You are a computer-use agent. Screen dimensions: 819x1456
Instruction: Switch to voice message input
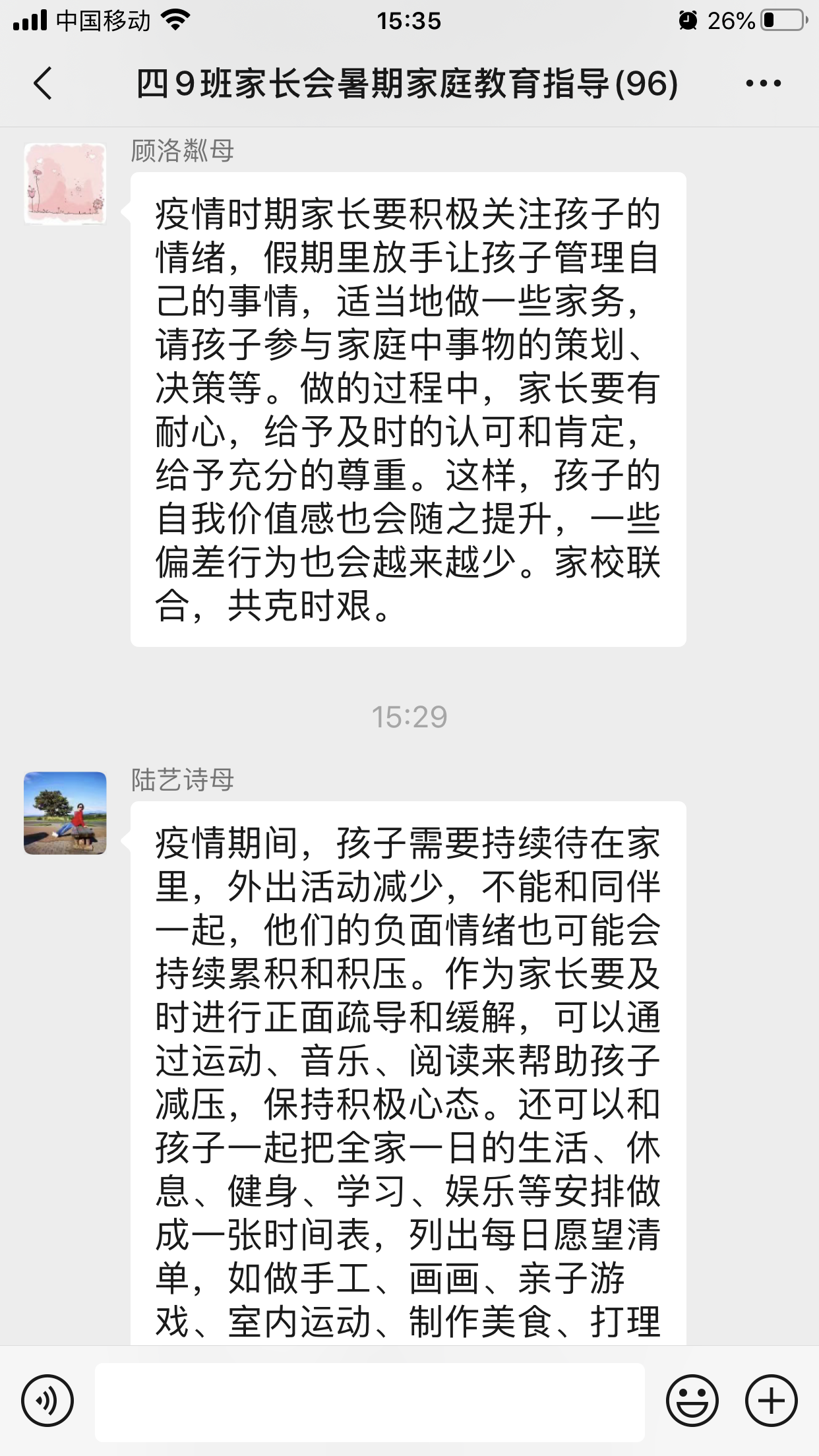click(47, 1401)
